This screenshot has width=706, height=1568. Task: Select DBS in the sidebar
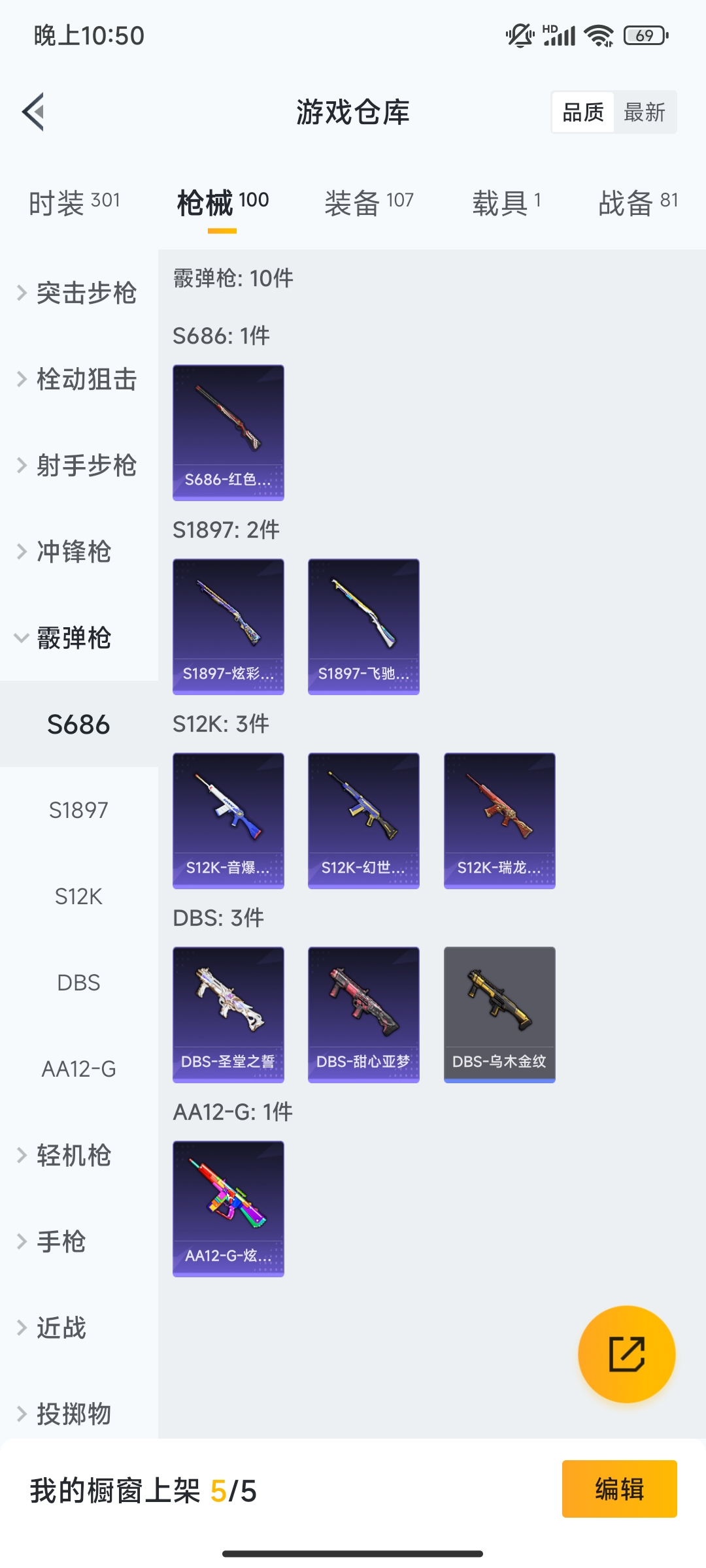pyautogui.click(x=78, y=983)
